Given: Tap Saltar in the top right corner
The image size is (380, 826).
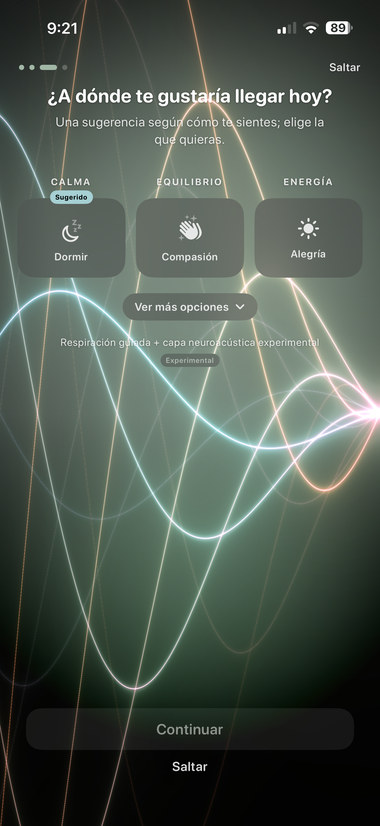Looking at the screenshot, I should 345,67.
